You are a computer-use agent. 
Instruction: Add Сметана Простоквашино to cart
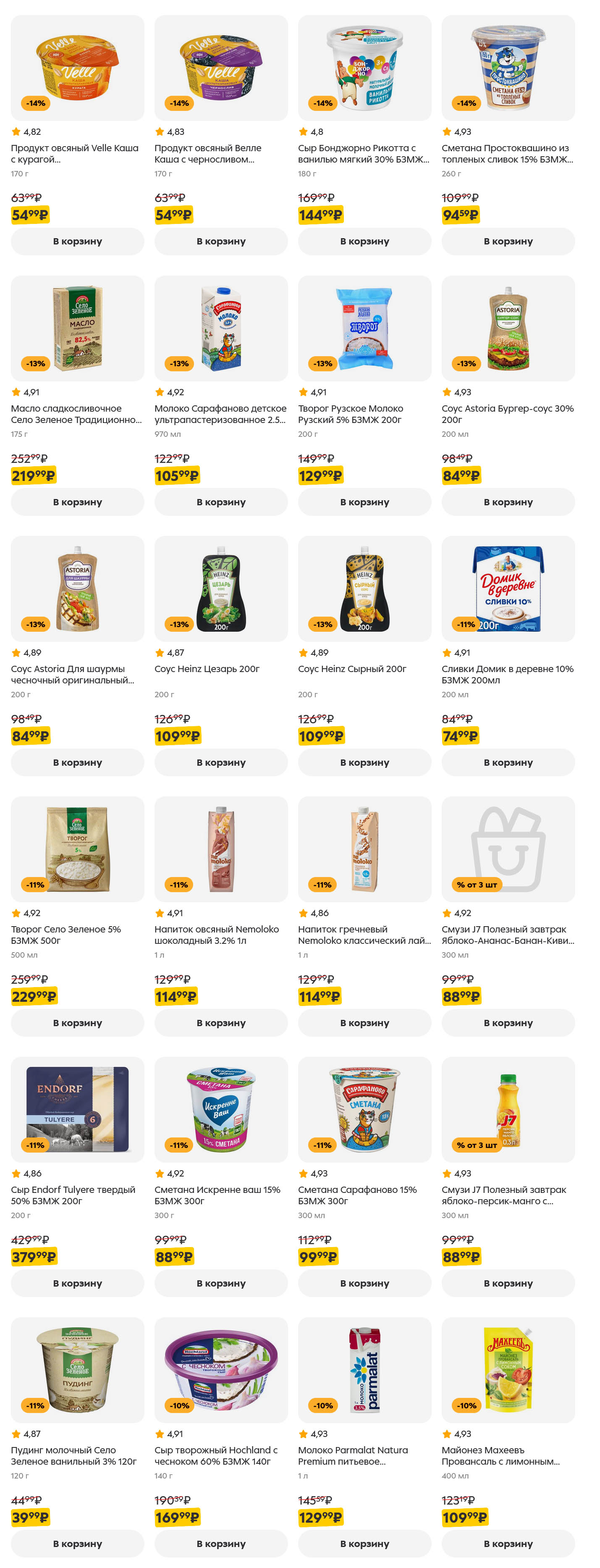pos(508,241)
